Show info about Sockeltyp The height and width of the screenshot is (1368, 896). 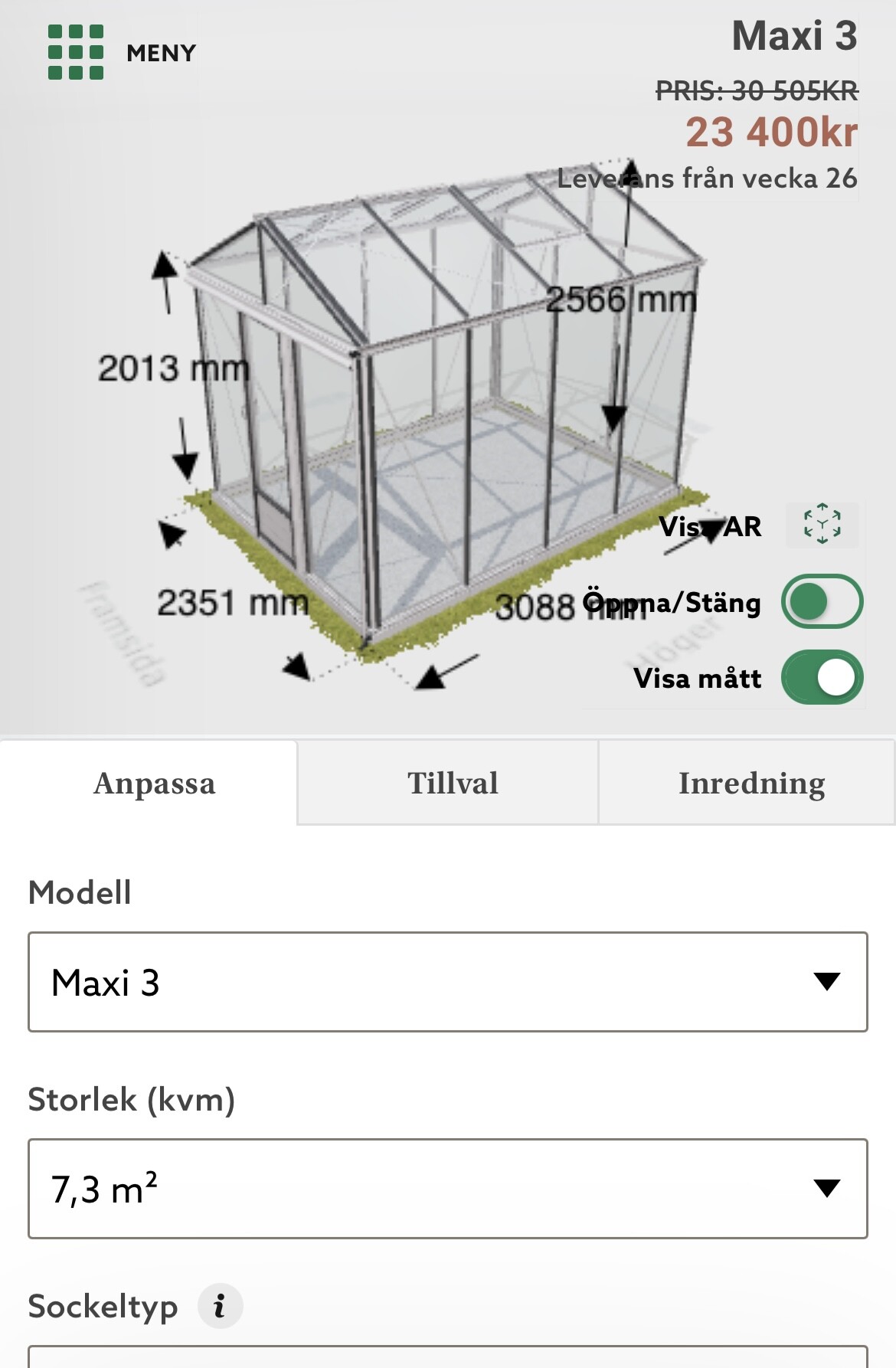[x=220, y=1305]
